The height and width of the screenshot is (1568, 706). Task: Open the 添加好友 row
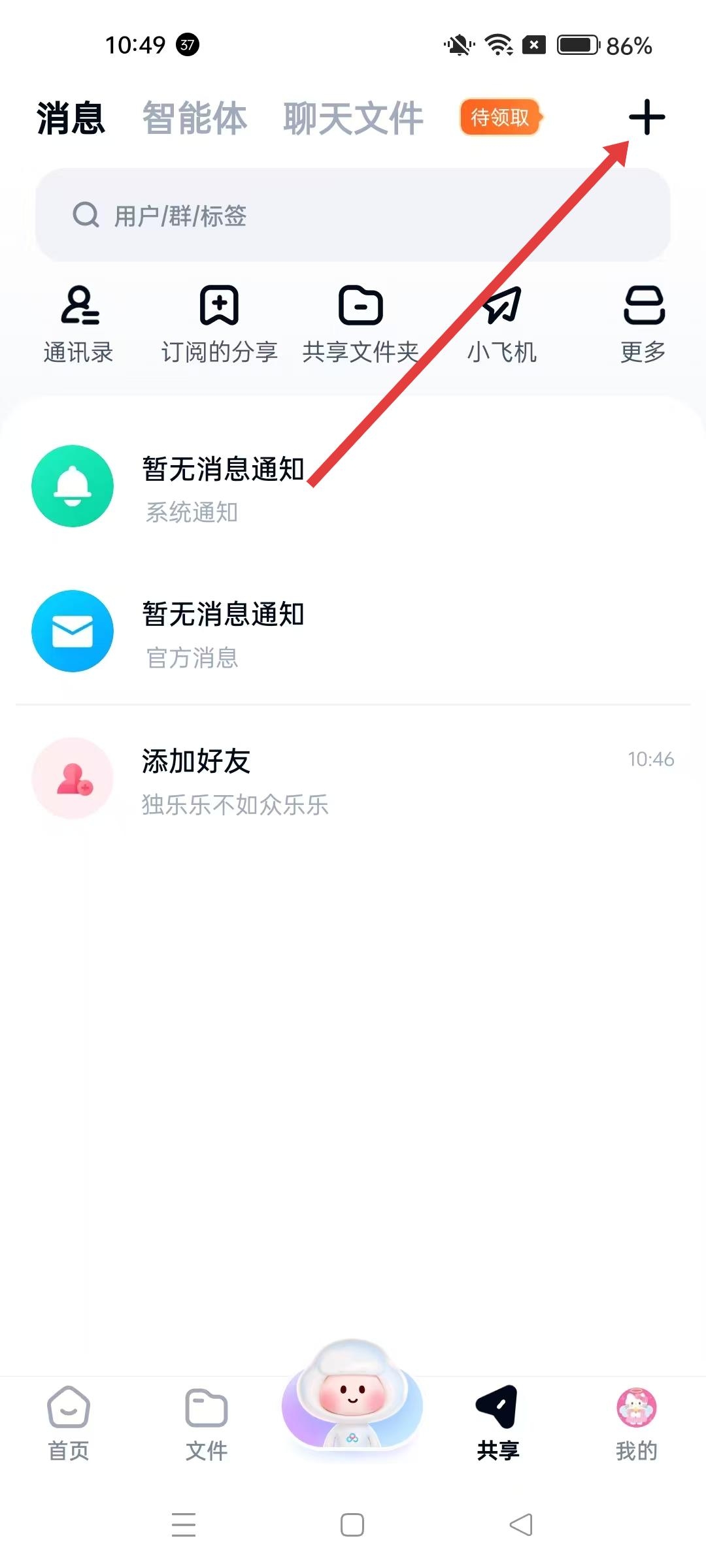click(x=353, y=779)
